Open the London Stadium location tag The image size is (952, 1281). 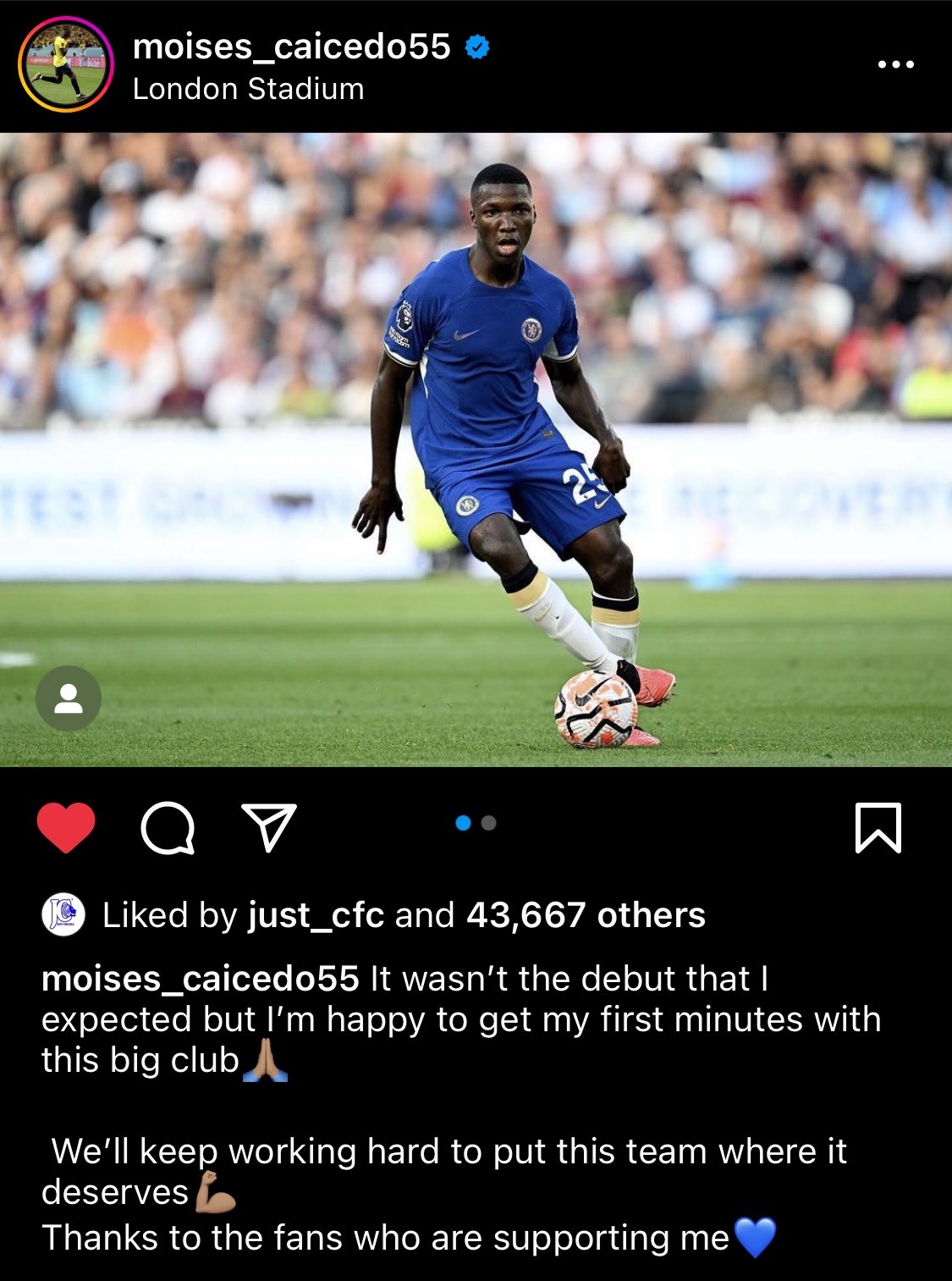[248, 89]
